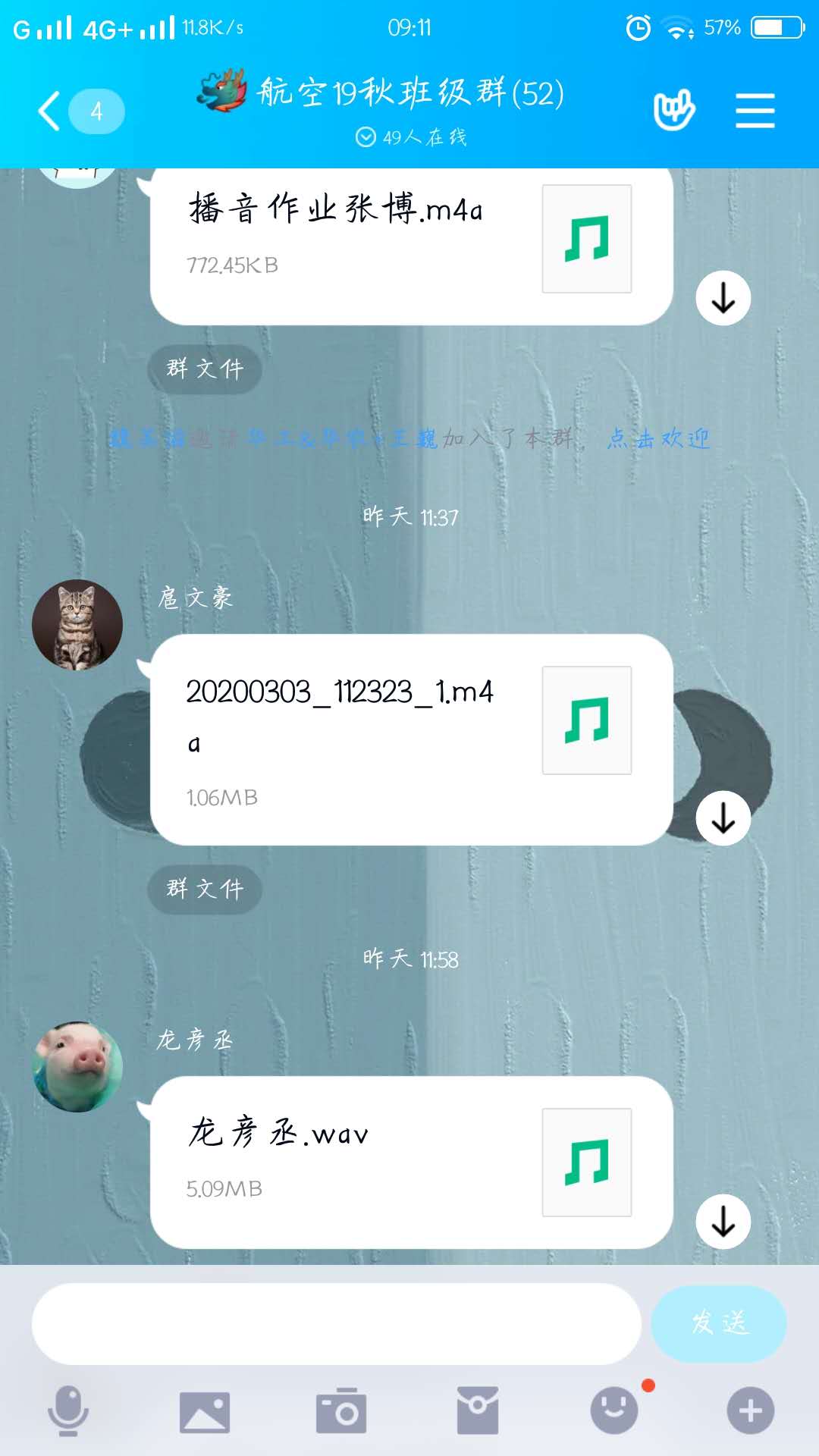Open the 龙彦丞.wav audio file
Screen dimensions: 819x1456
pos(411,1162)
